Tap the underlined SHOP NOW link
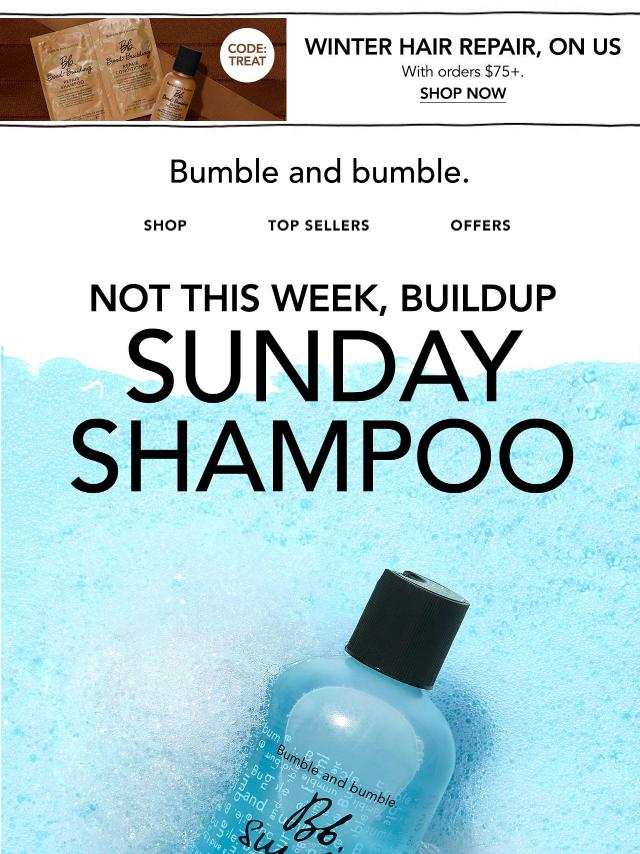 (x=462, y=94)
